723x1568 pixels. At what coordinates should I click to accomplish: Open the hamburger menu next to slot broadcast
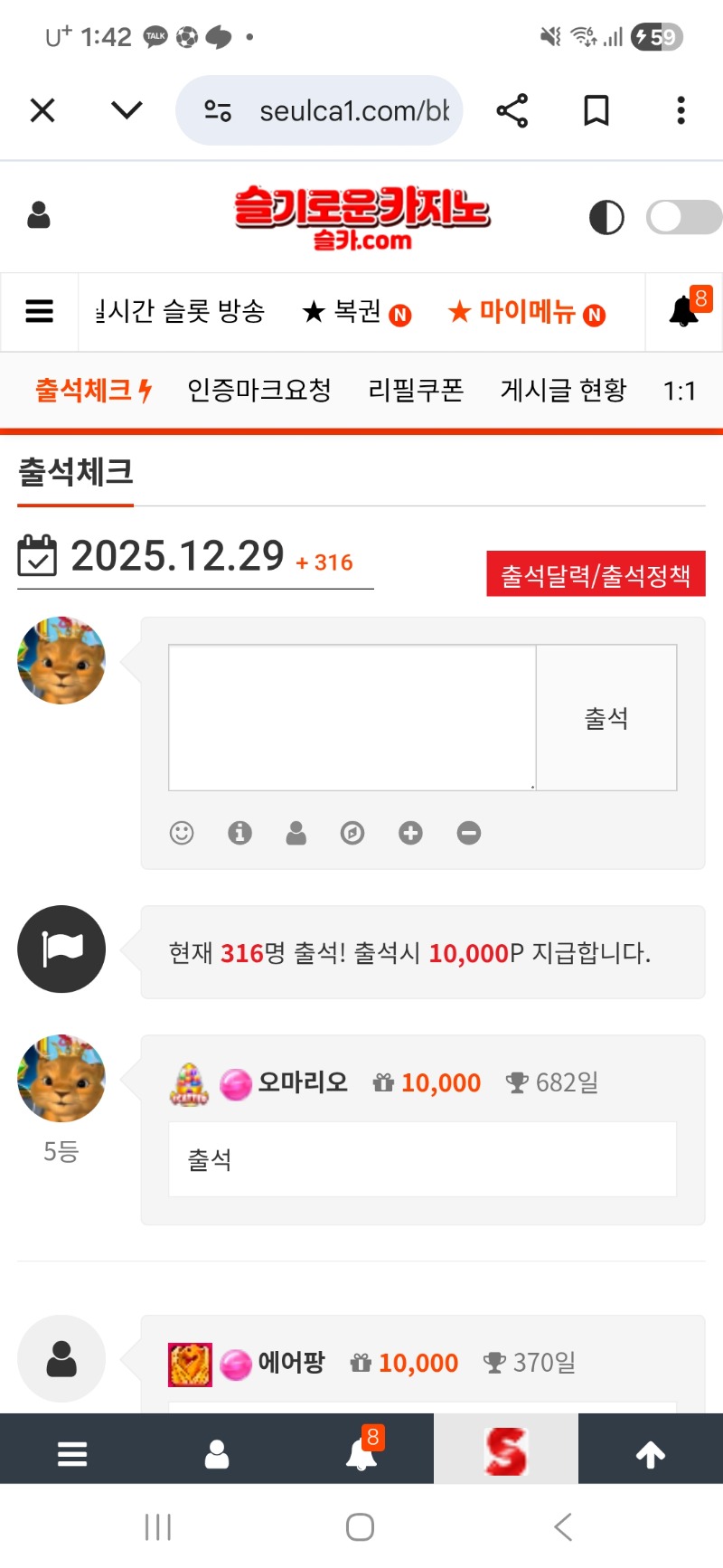pos(39,312)
